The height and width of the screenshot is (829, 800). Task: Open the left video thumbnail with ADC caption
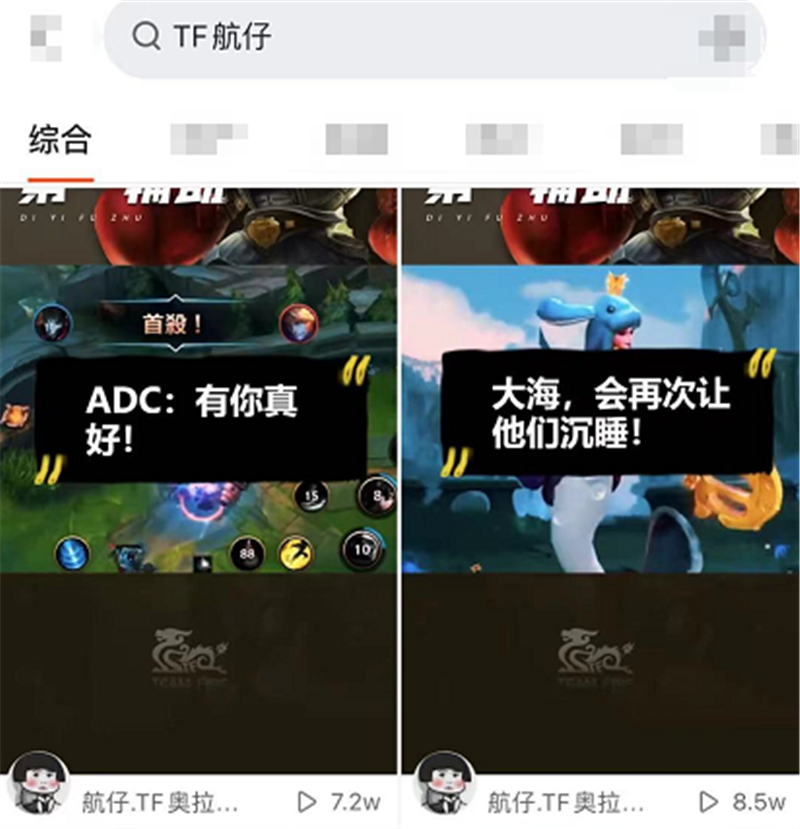(195, 420)
